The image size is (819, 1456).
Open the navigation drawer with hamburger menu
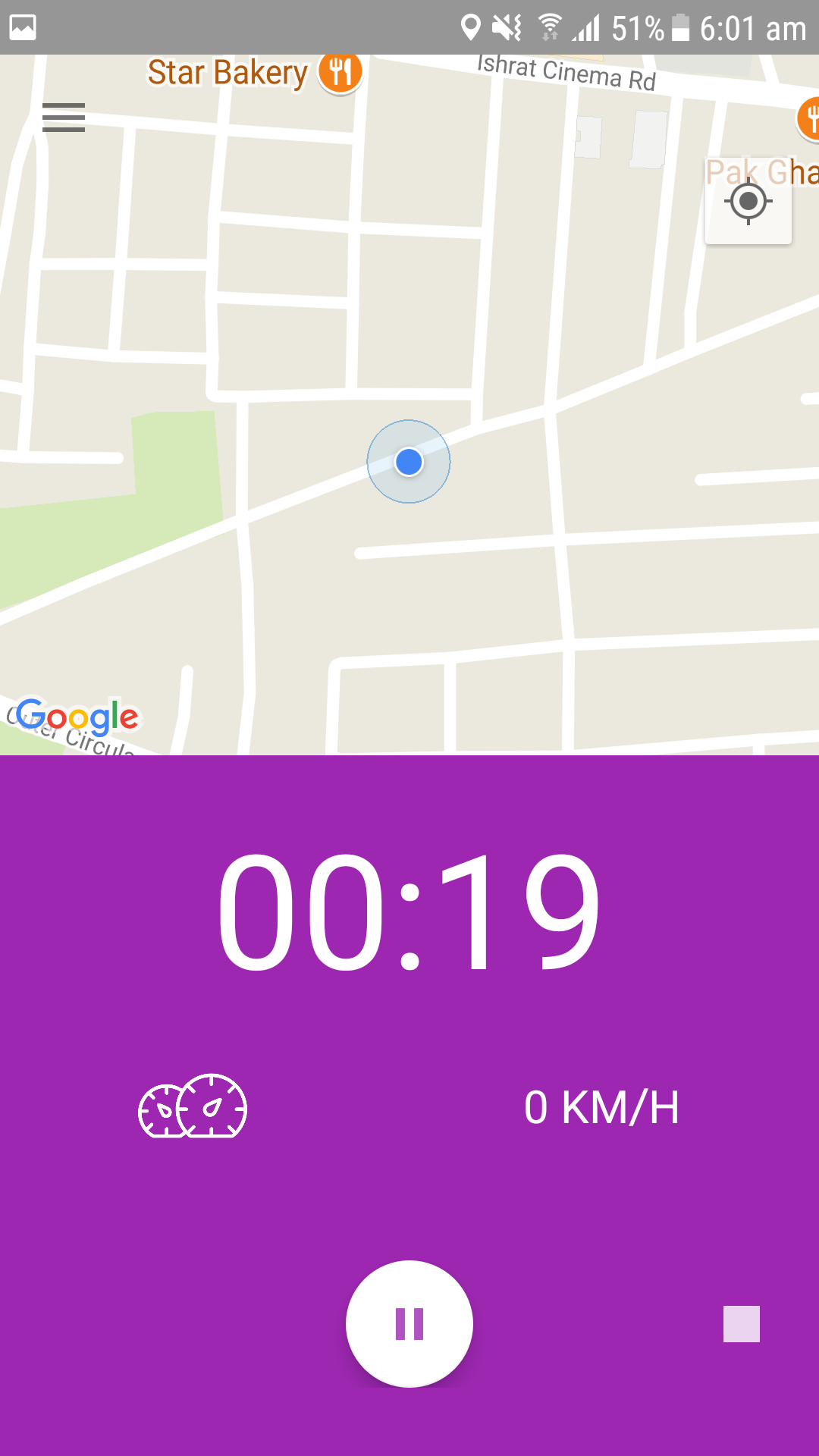(64, 118)
